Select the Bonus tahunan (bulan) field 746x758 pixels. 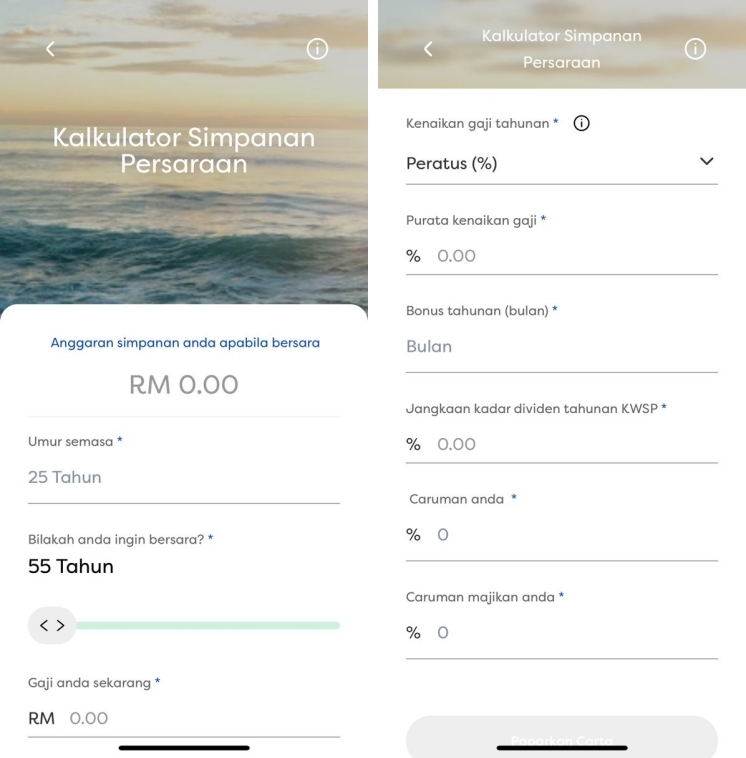(561, 347)
